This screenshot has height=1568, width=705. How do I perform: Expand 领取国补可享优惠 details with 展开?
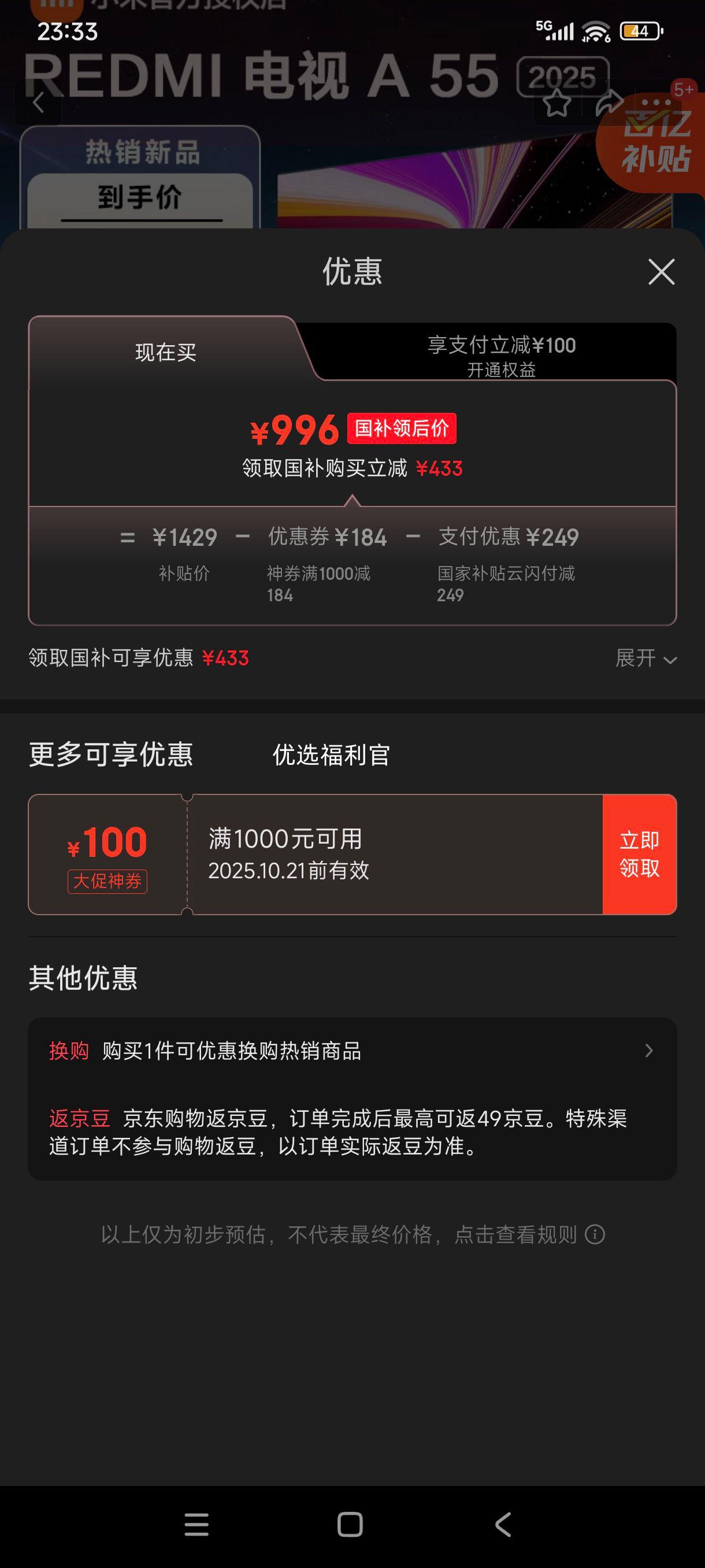click(645, 658)
